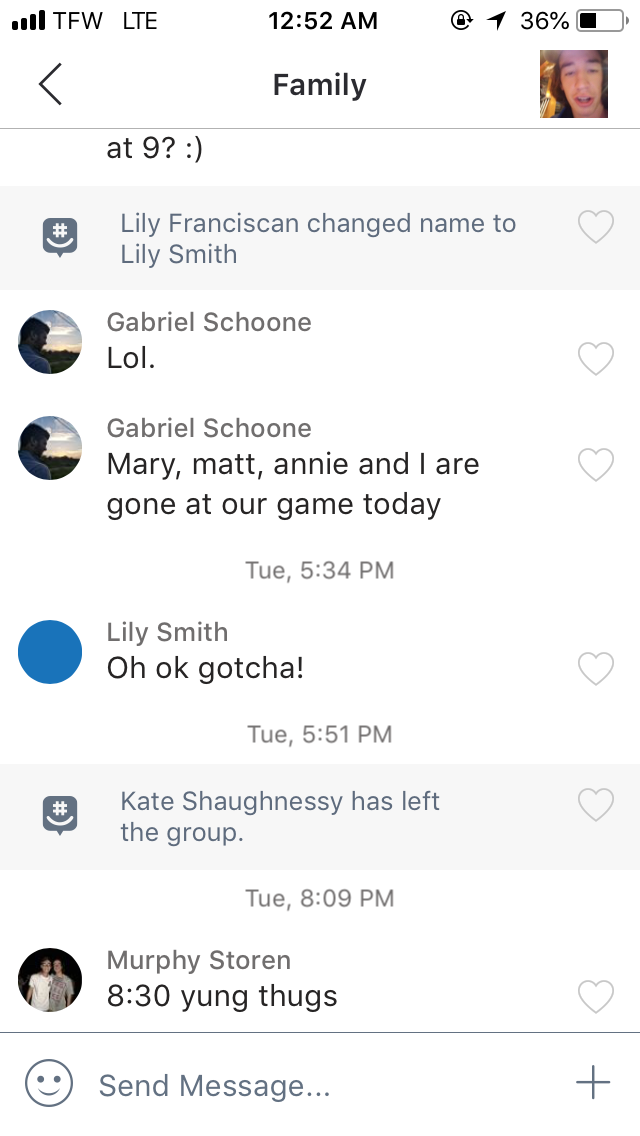Open Gabriel Schoone's avatar beside "Lol."

tap(50, 342)
